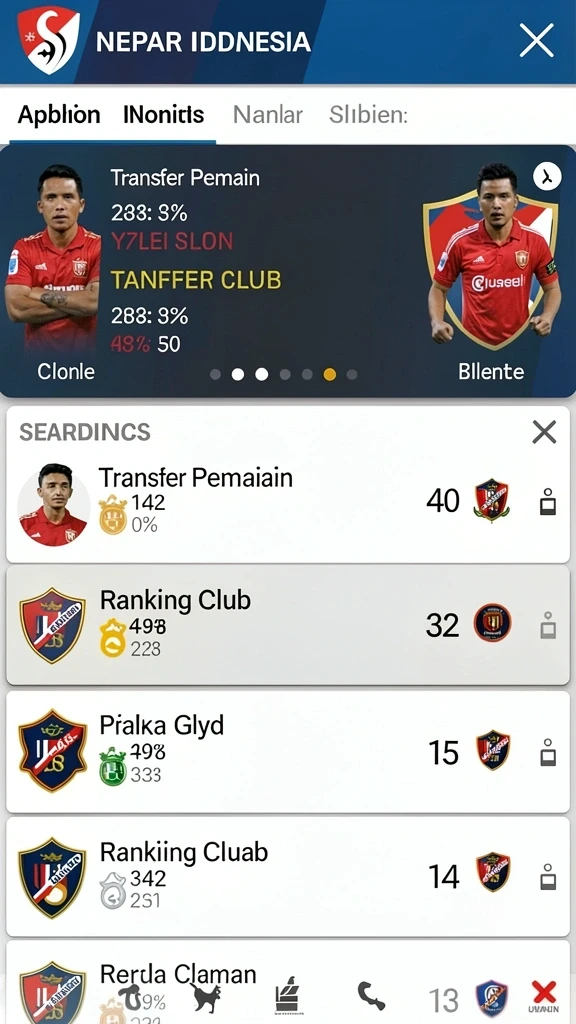
Task: Open the Pialka Glyd row
Action: [288, 752]
